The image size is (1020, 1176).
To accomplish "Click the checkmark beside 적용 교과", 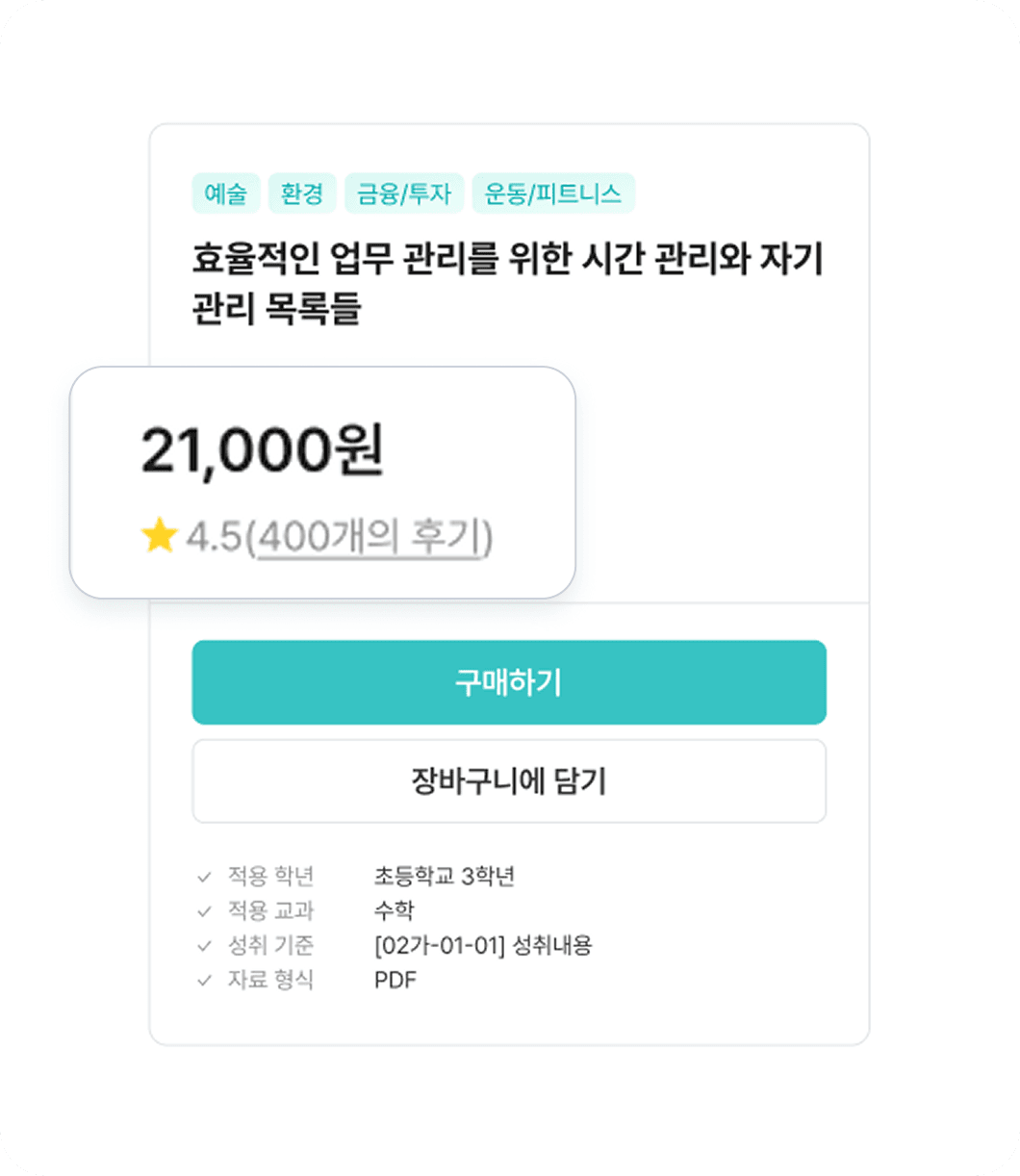I will point(202,910).
